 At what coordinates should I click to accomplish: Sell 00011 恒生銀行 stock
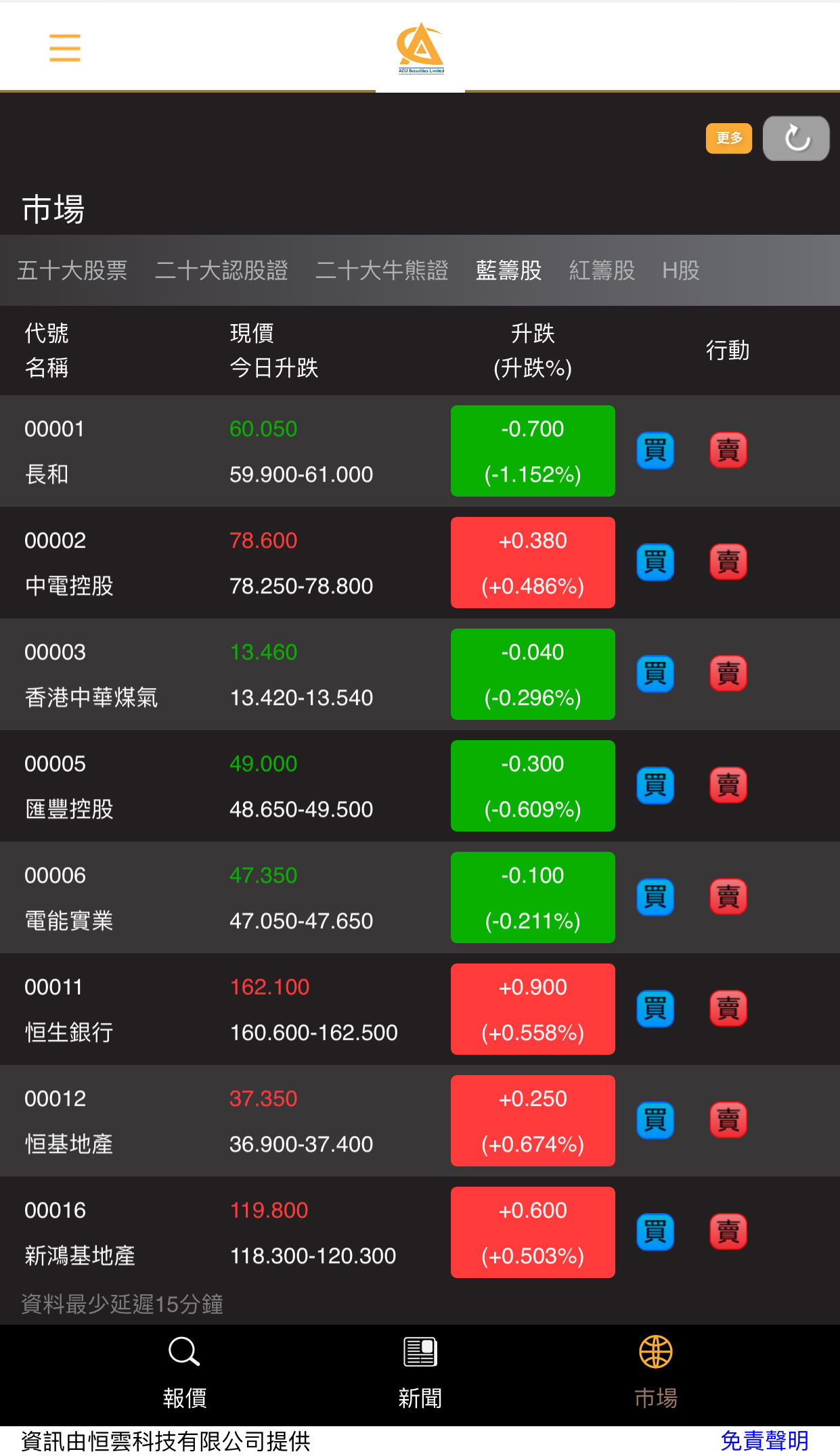pos(728,1009)
